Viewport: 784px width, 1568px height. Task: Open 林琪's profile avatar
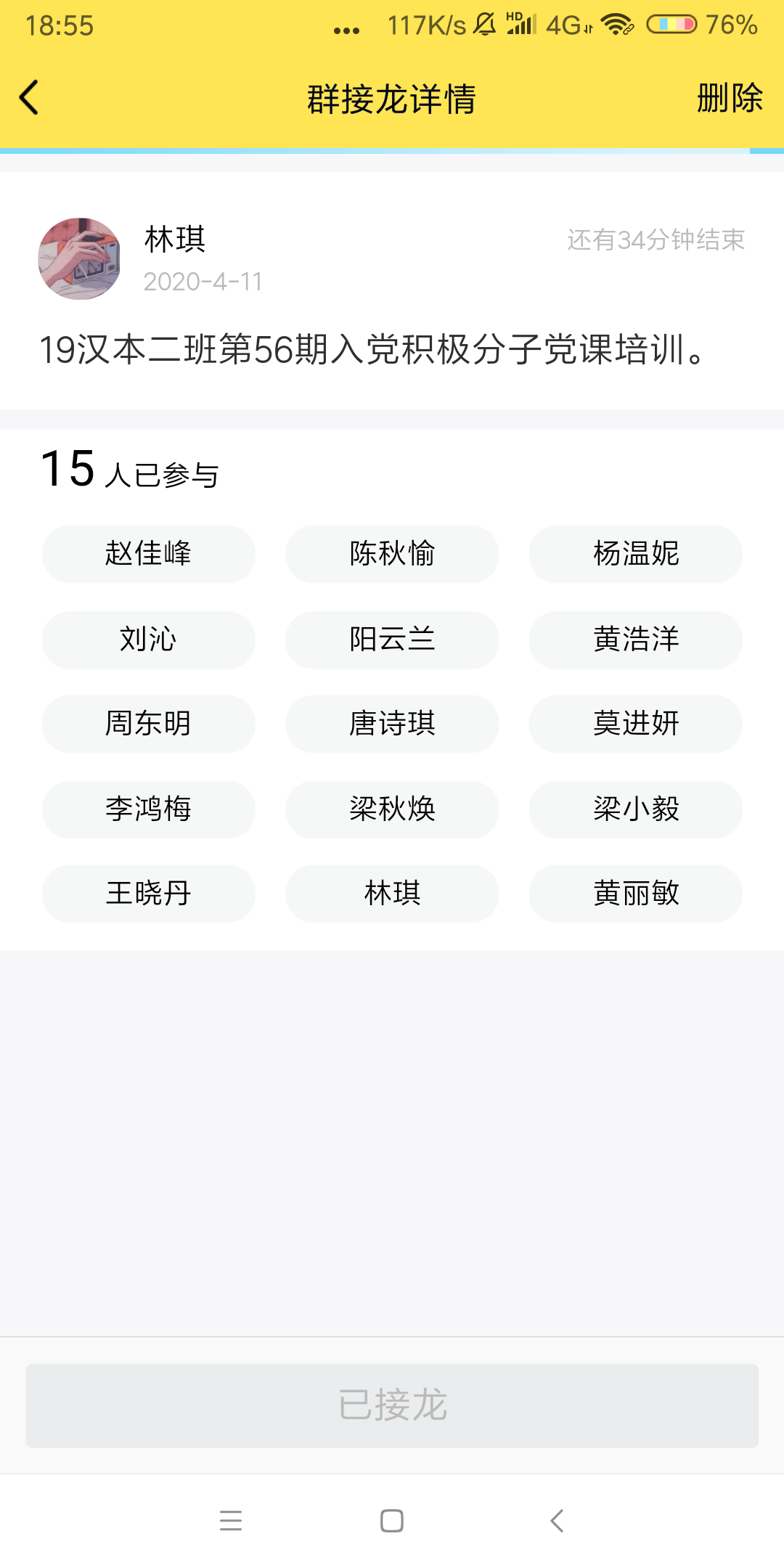coord(79,259)
